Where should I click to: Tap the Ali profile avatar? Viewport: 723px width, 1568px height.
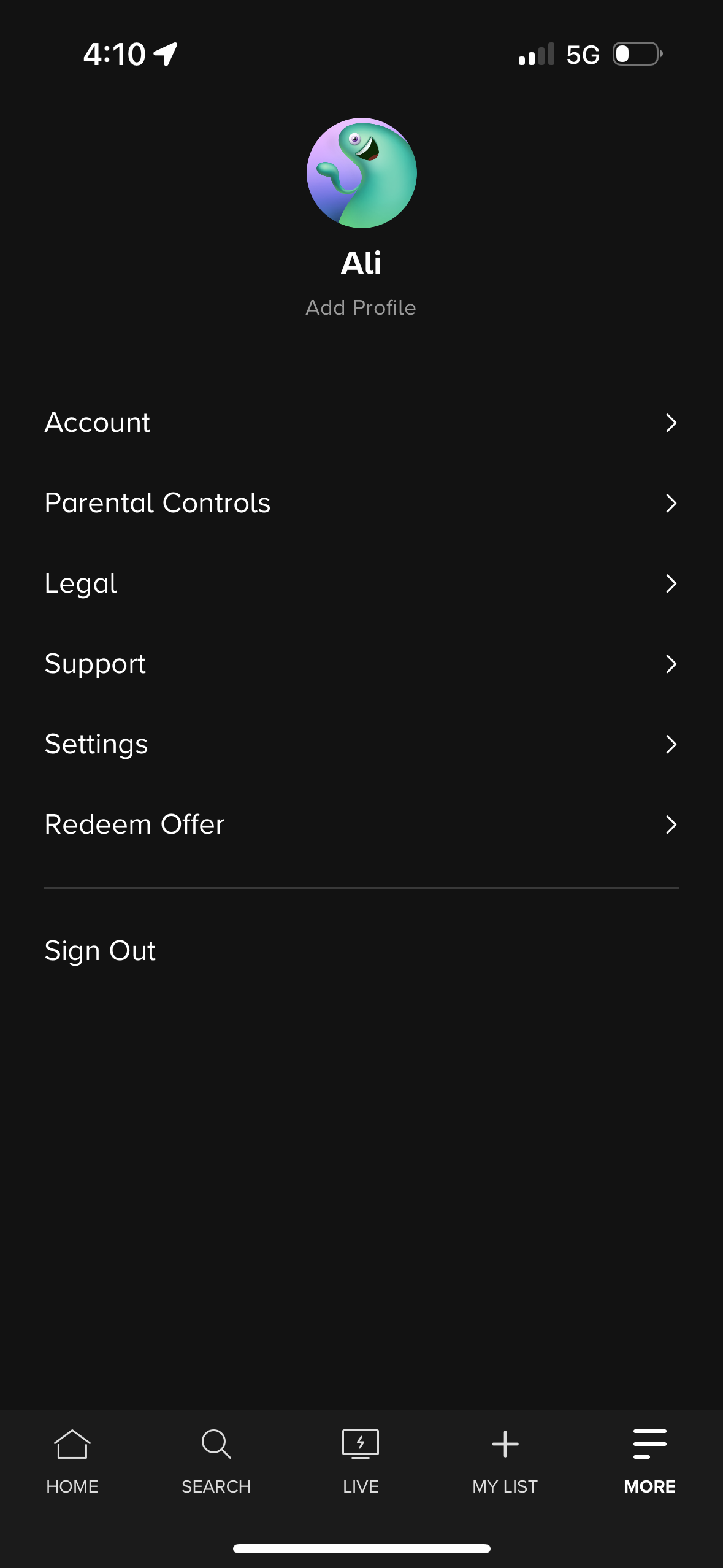[361, 174]
